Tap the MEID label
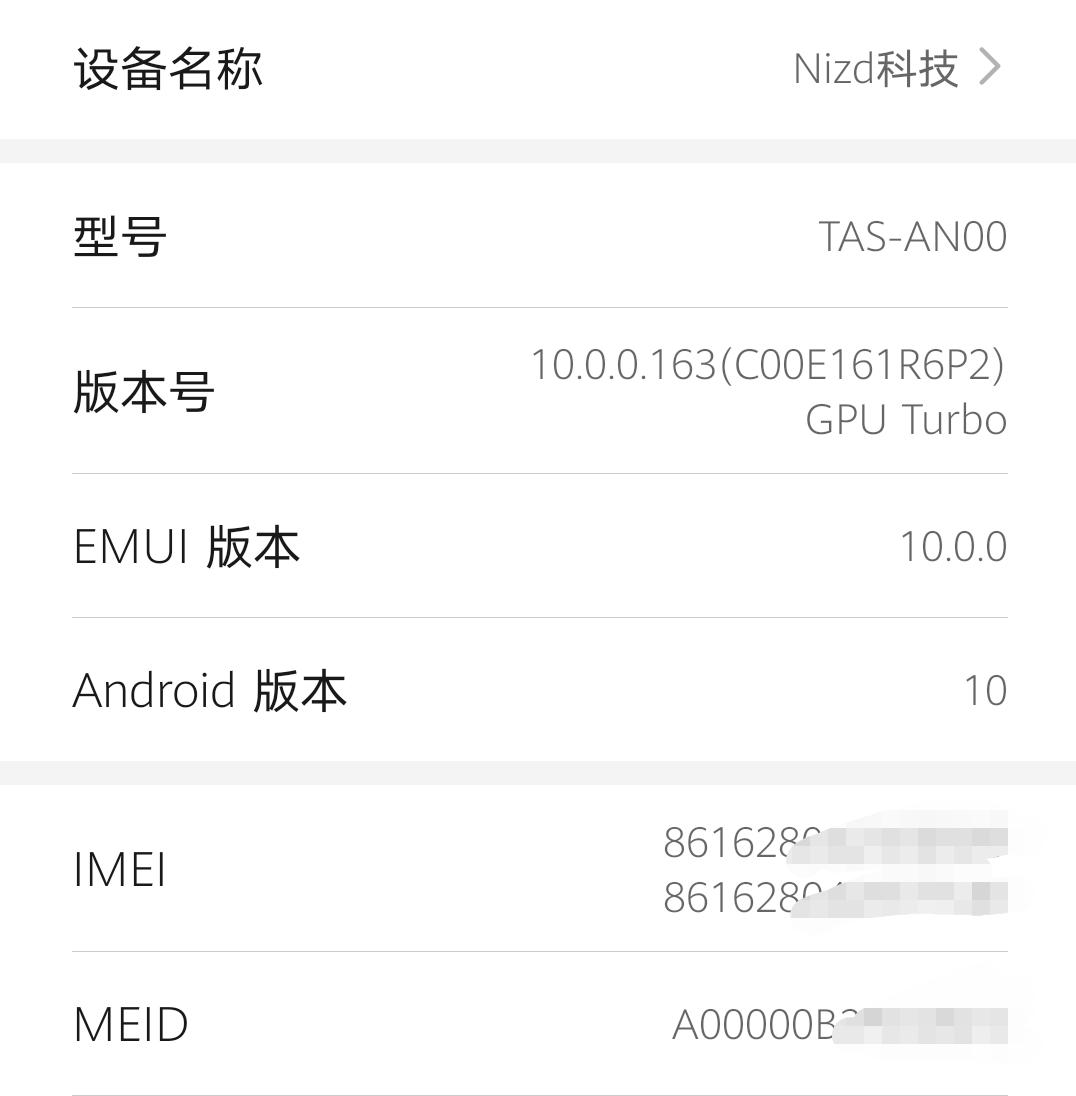 click(129, 1024)
